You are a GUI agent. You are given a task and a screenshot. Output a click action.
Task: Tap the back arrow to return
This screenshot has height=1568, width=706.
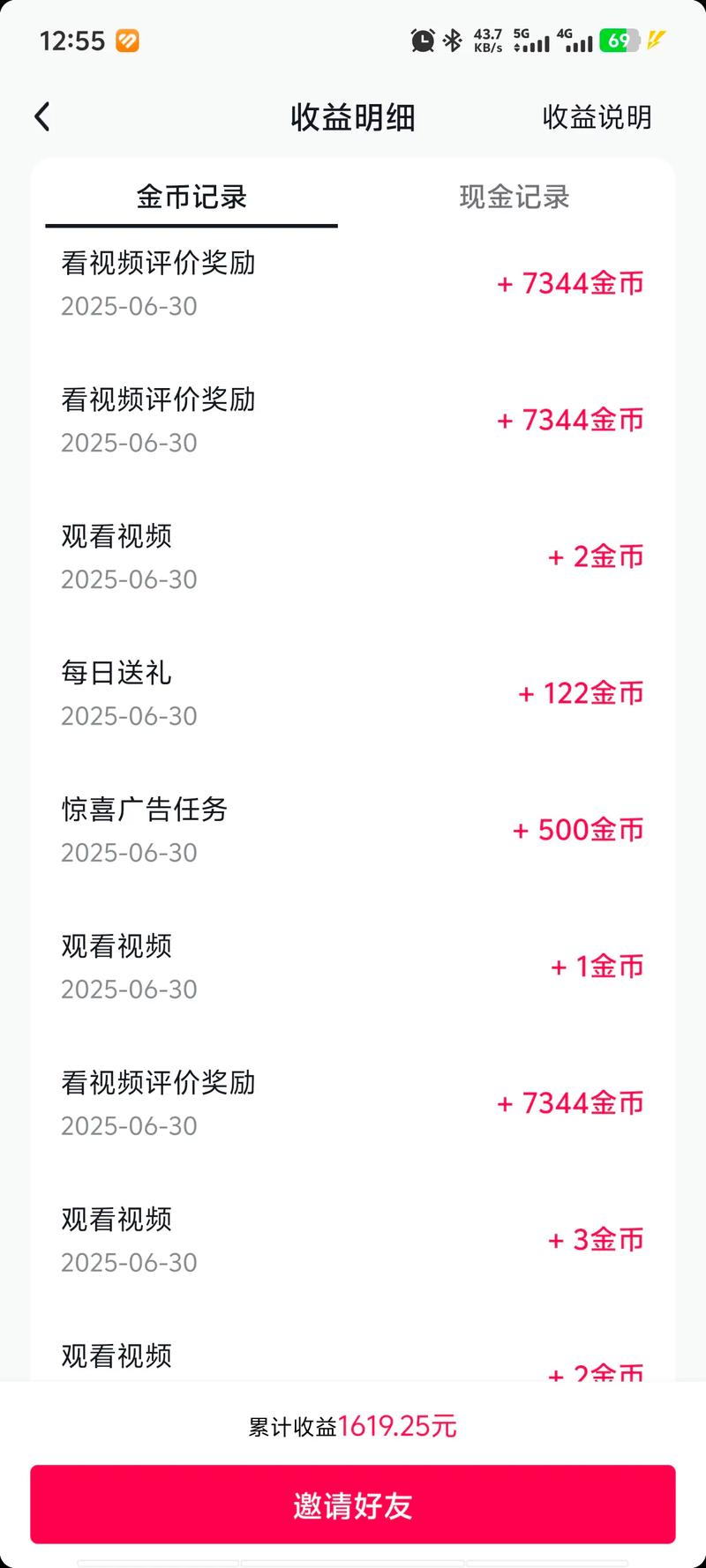[41, 116]
